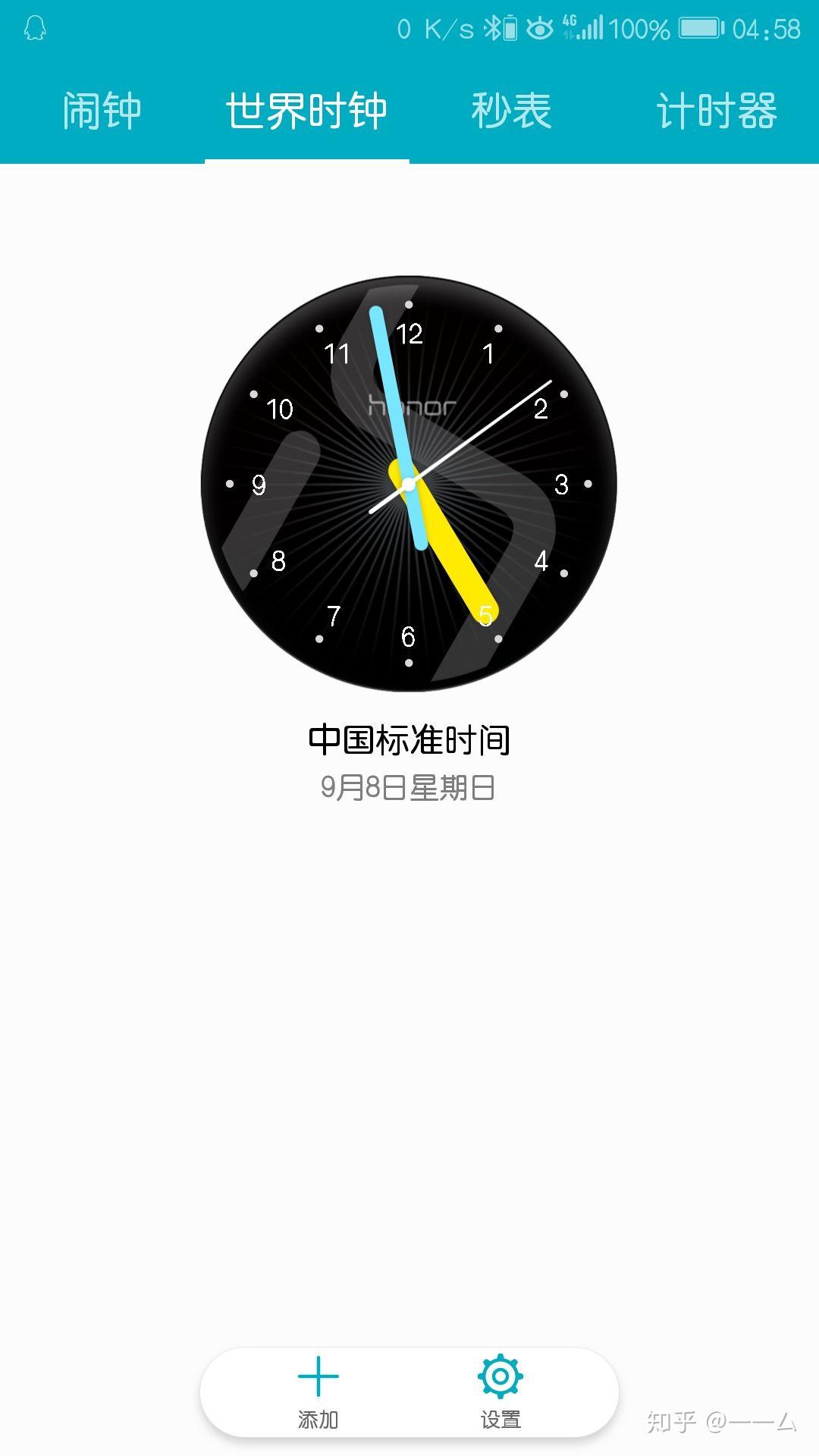
Task: Go to the 计时器 tab
Action: 717,111
